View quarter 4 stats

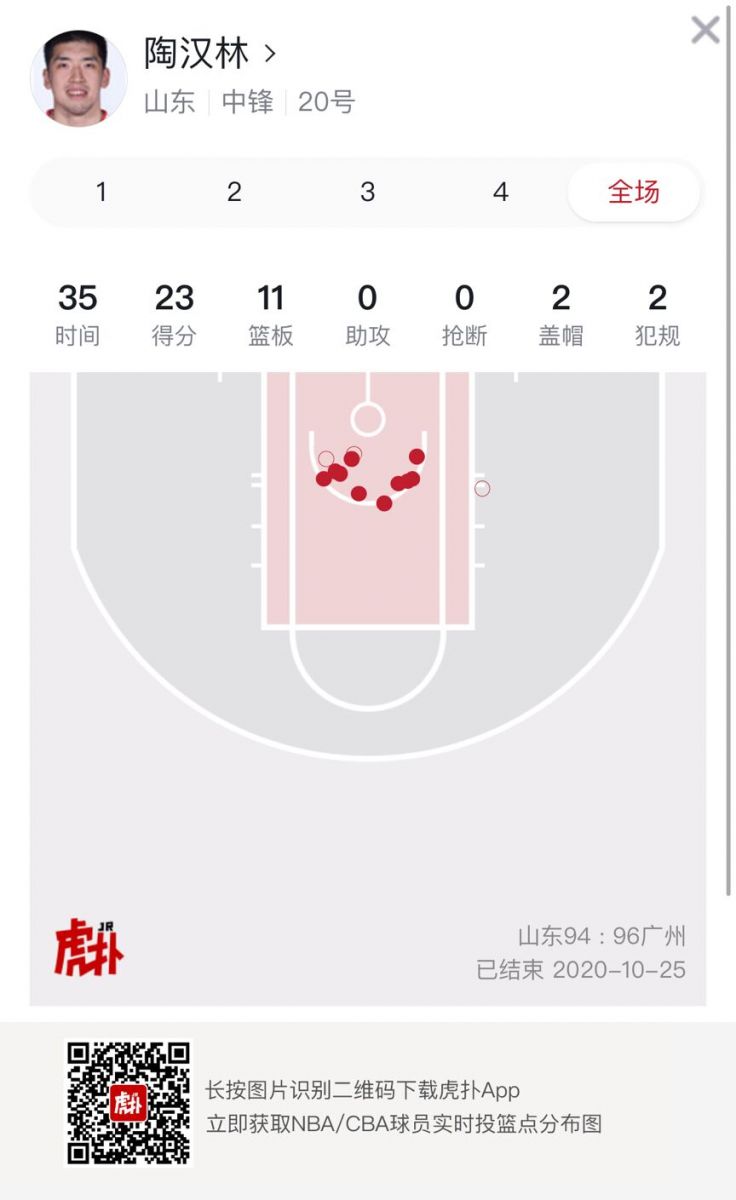(x=501, y=192)
